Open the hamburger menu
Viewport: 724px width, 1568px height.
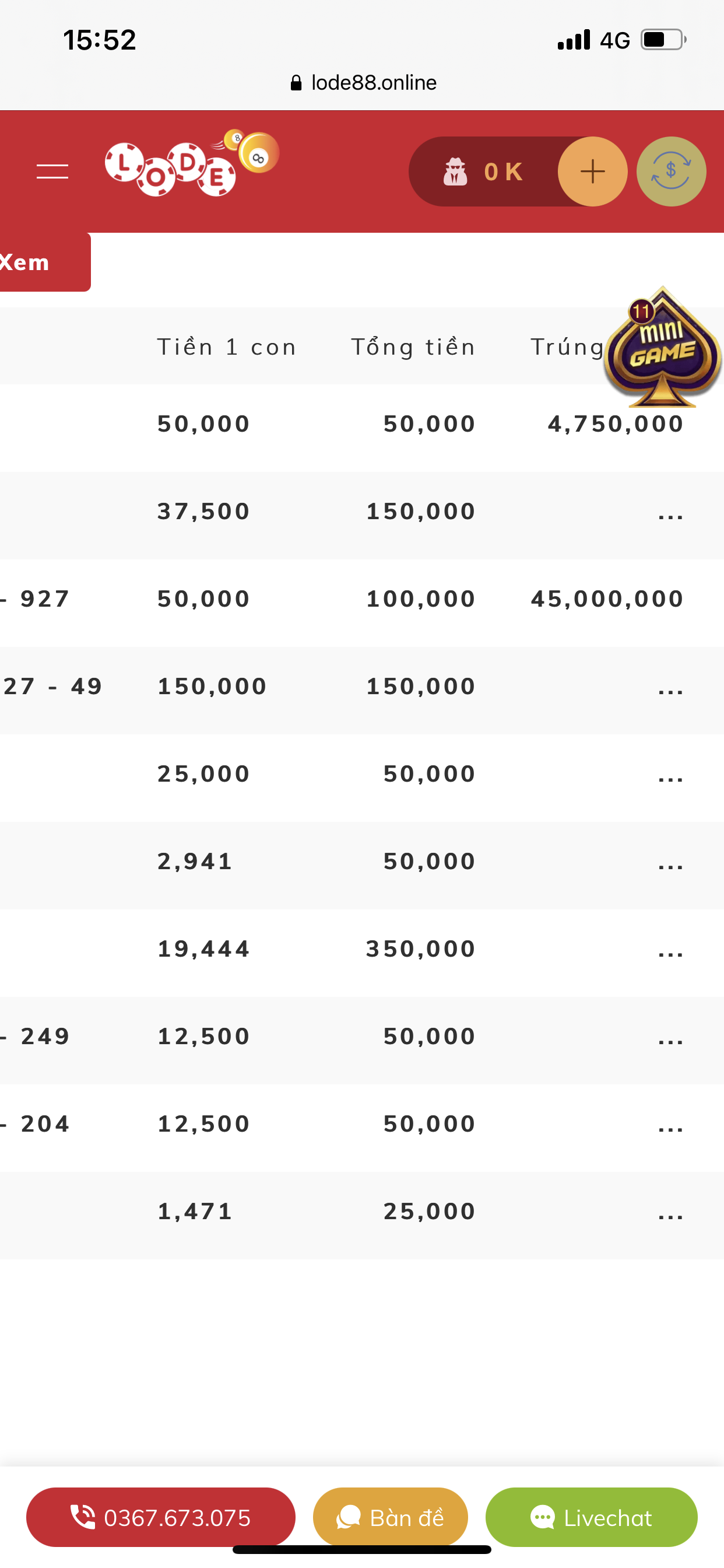click(52, 171)
